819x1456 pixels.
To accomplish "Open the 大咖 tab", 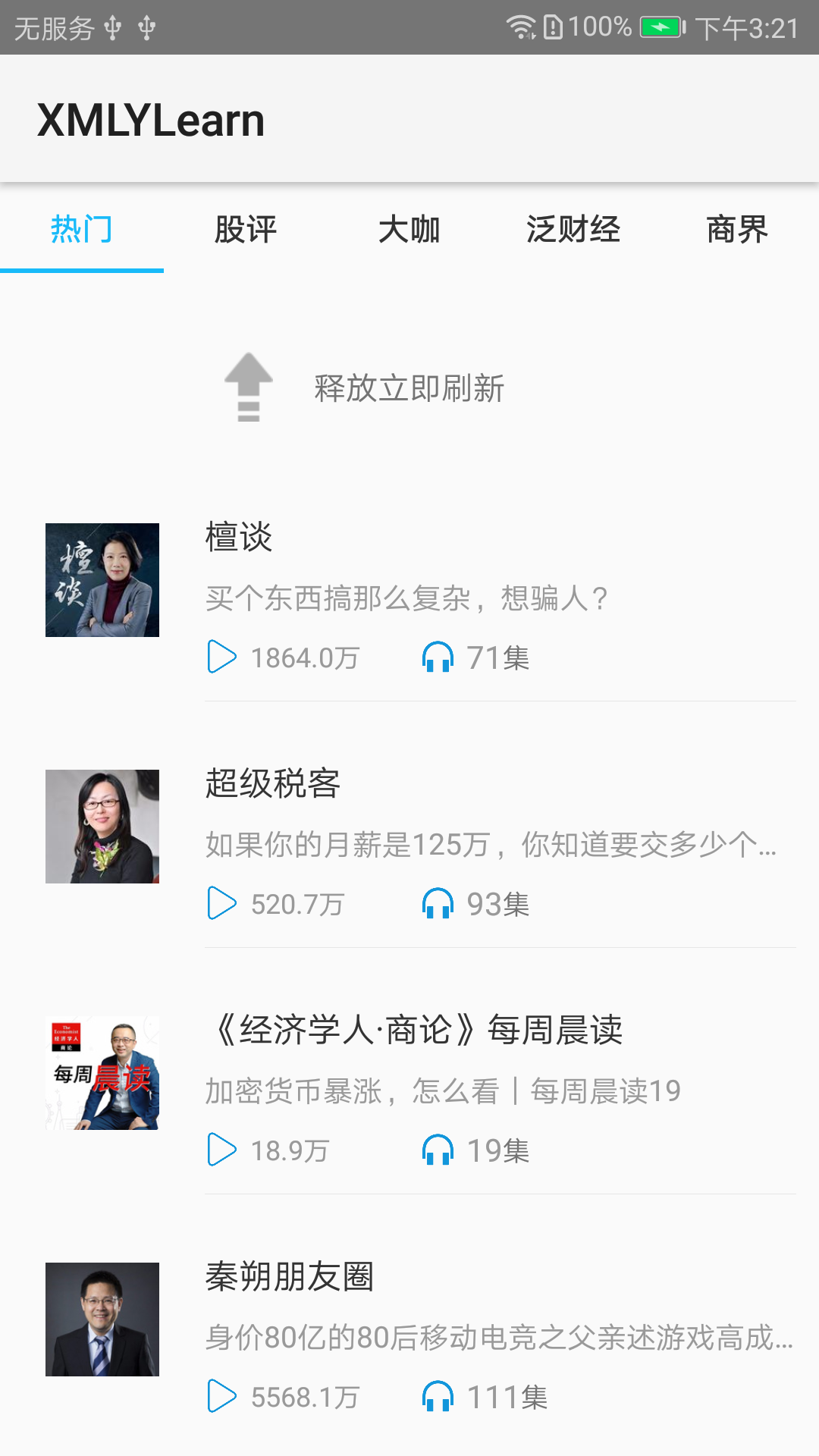I will pos(409,229).
